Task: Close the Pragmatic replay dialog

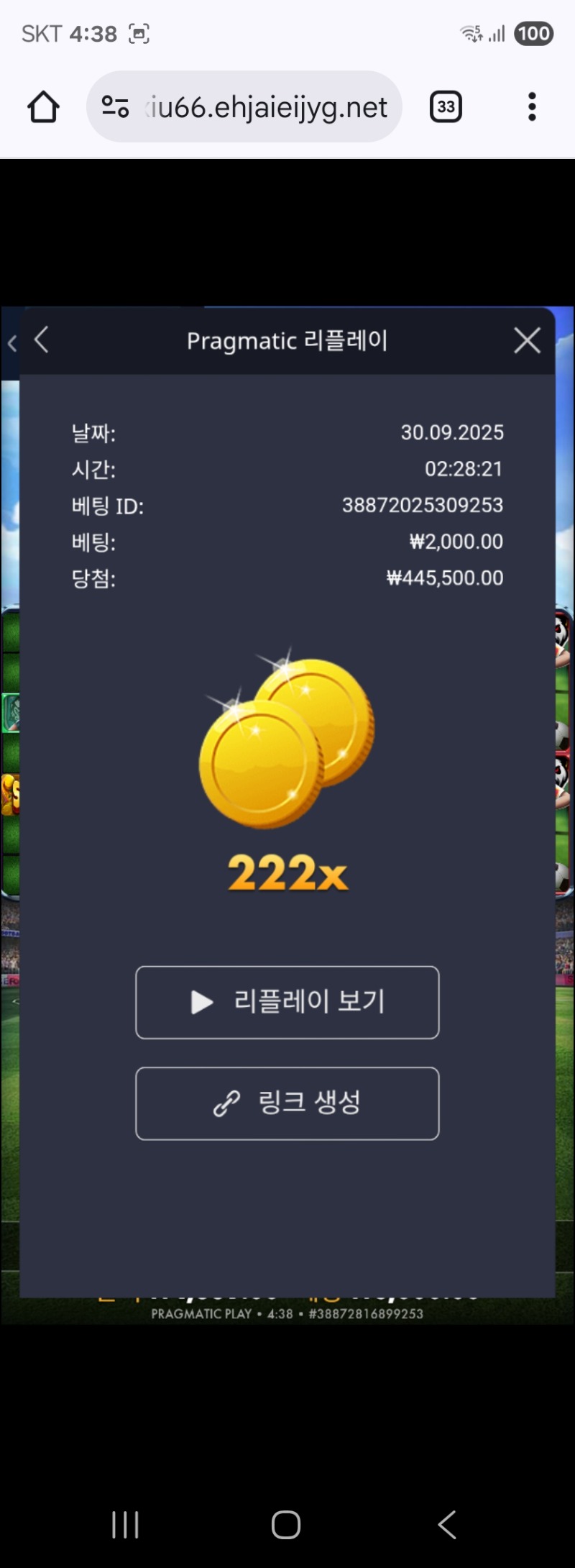Action: click(x=527, y=340)
